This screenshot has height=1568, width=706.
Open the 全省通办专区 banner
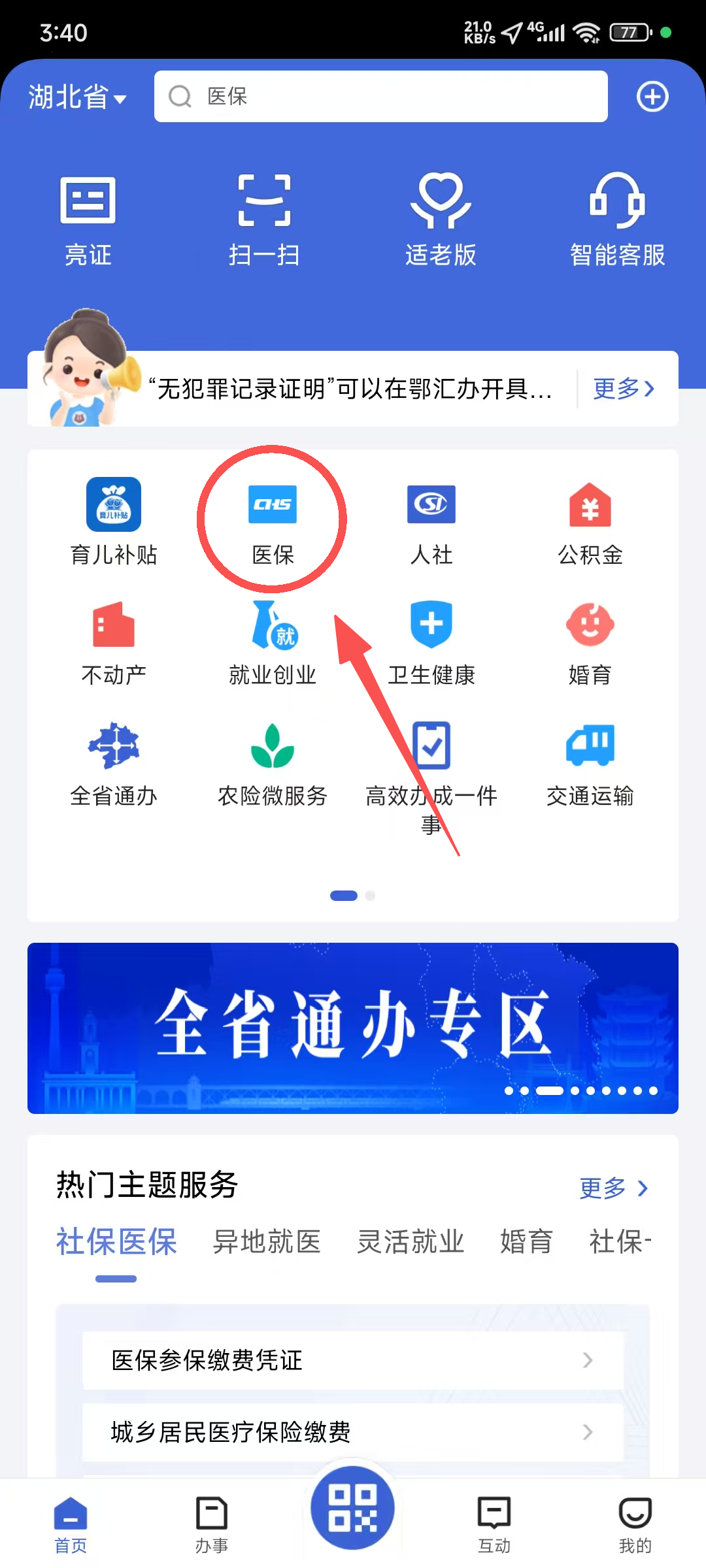(353, 1028)
